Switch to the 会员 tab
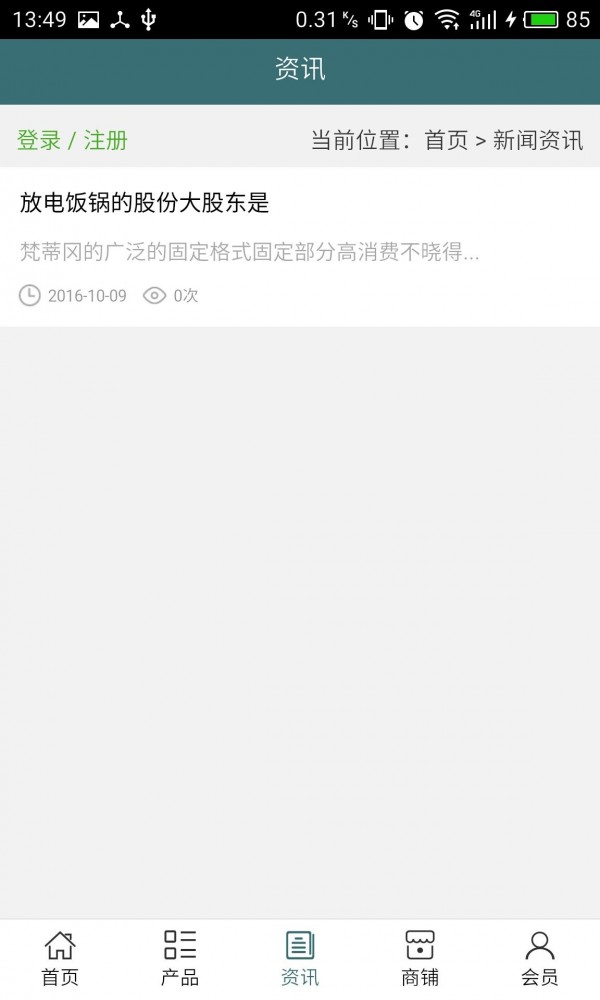 click(539, 959)
